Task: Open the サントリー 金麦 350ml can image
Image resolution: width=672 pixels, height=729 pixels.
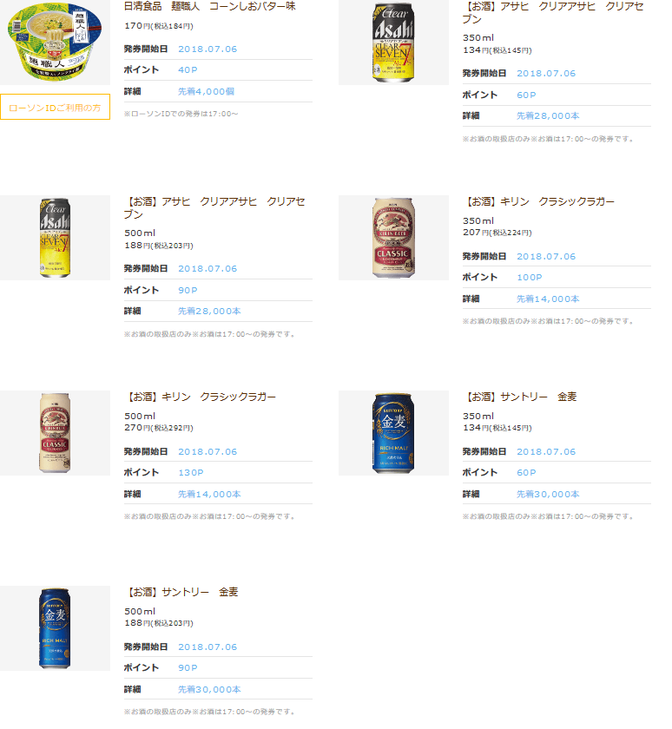Action: [x=393, y=433]
